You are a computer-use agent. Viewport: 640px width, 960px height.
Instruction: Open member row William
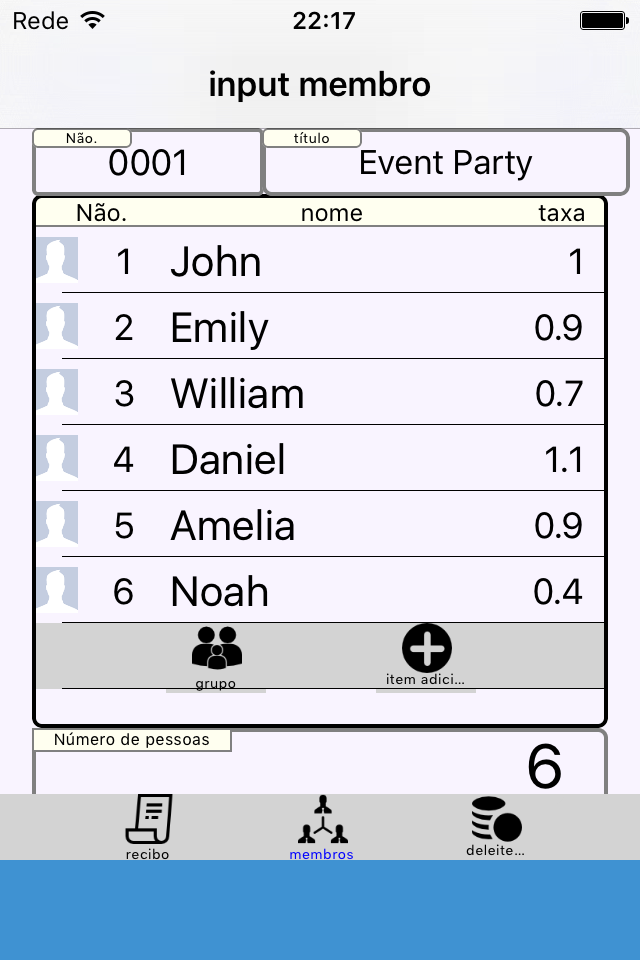(x=320, y=392)
